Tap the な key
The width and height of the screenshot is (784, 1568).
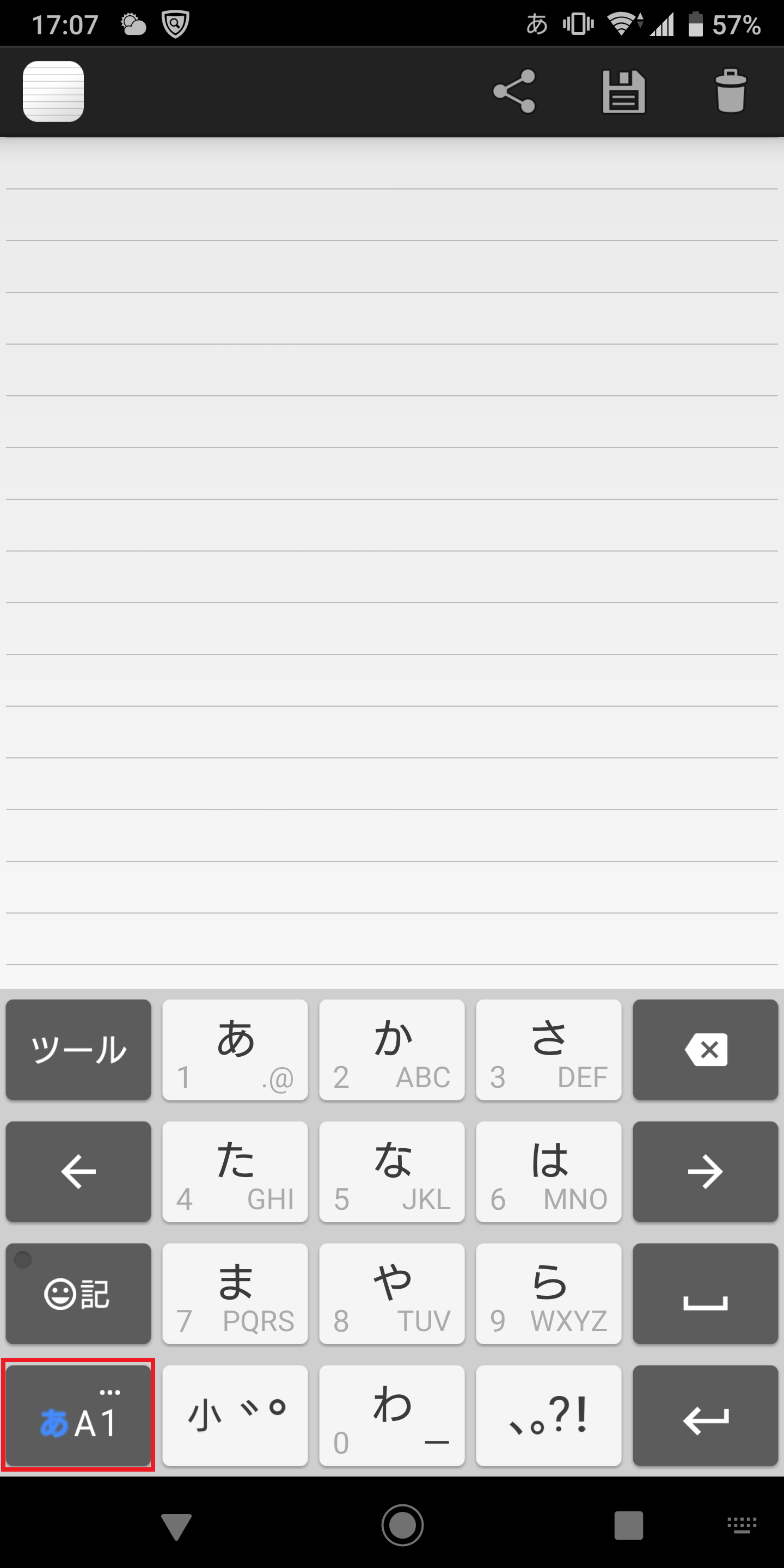click(392, 1171)
